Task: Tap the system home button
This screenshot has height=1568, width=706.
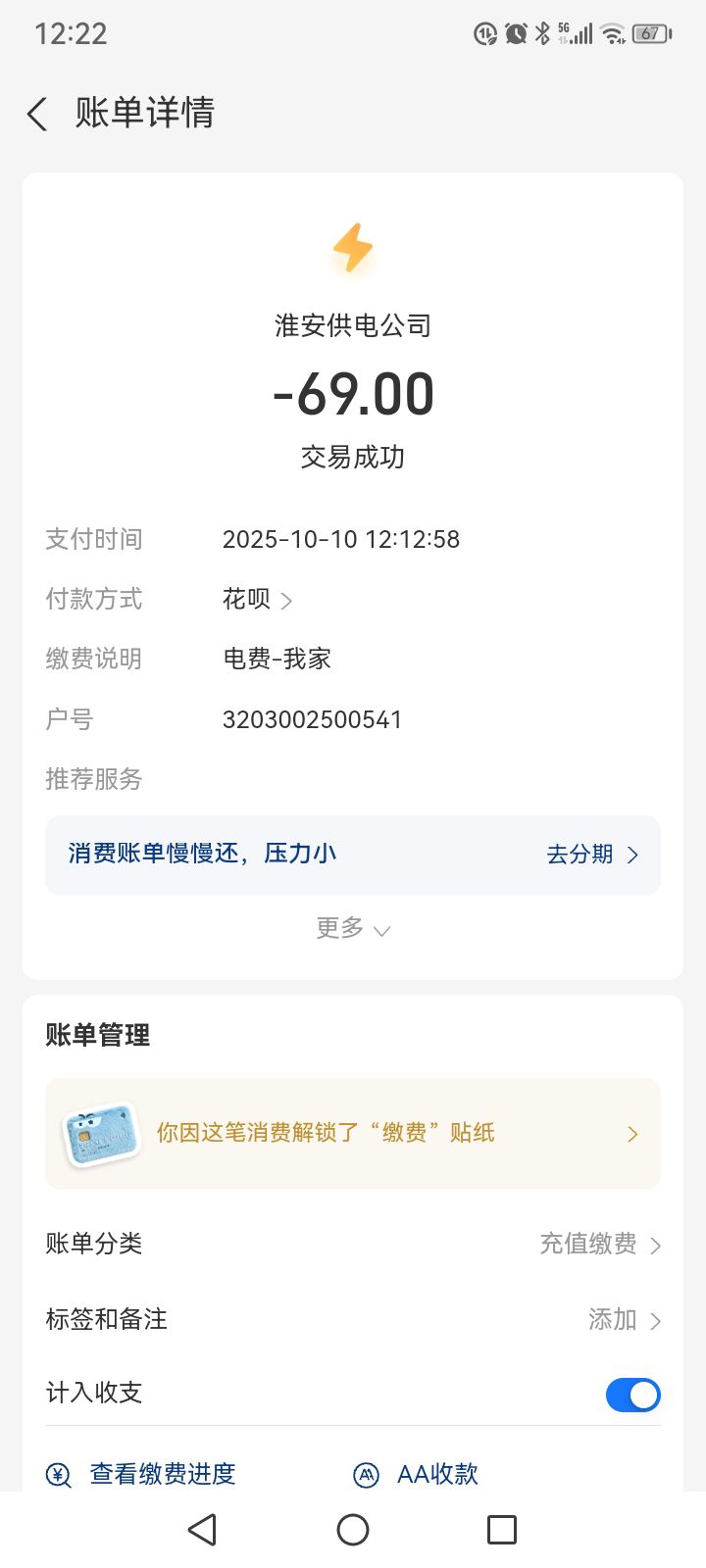Action: pos(353,1530)
